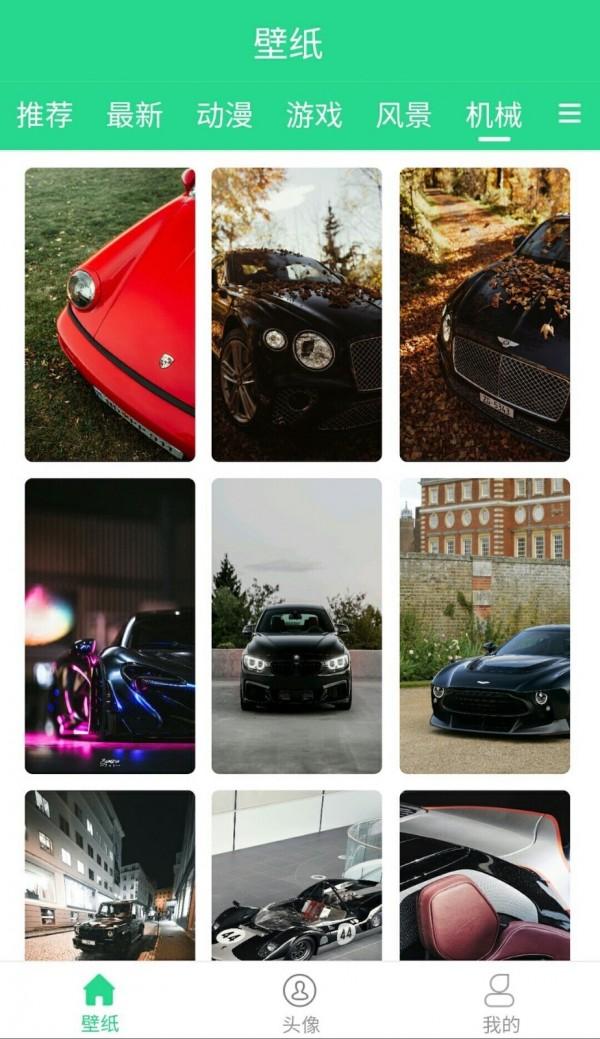This screenshot has width=600, height=1039.
Task: View the red leather seat wallpaper
Action: 485,875
